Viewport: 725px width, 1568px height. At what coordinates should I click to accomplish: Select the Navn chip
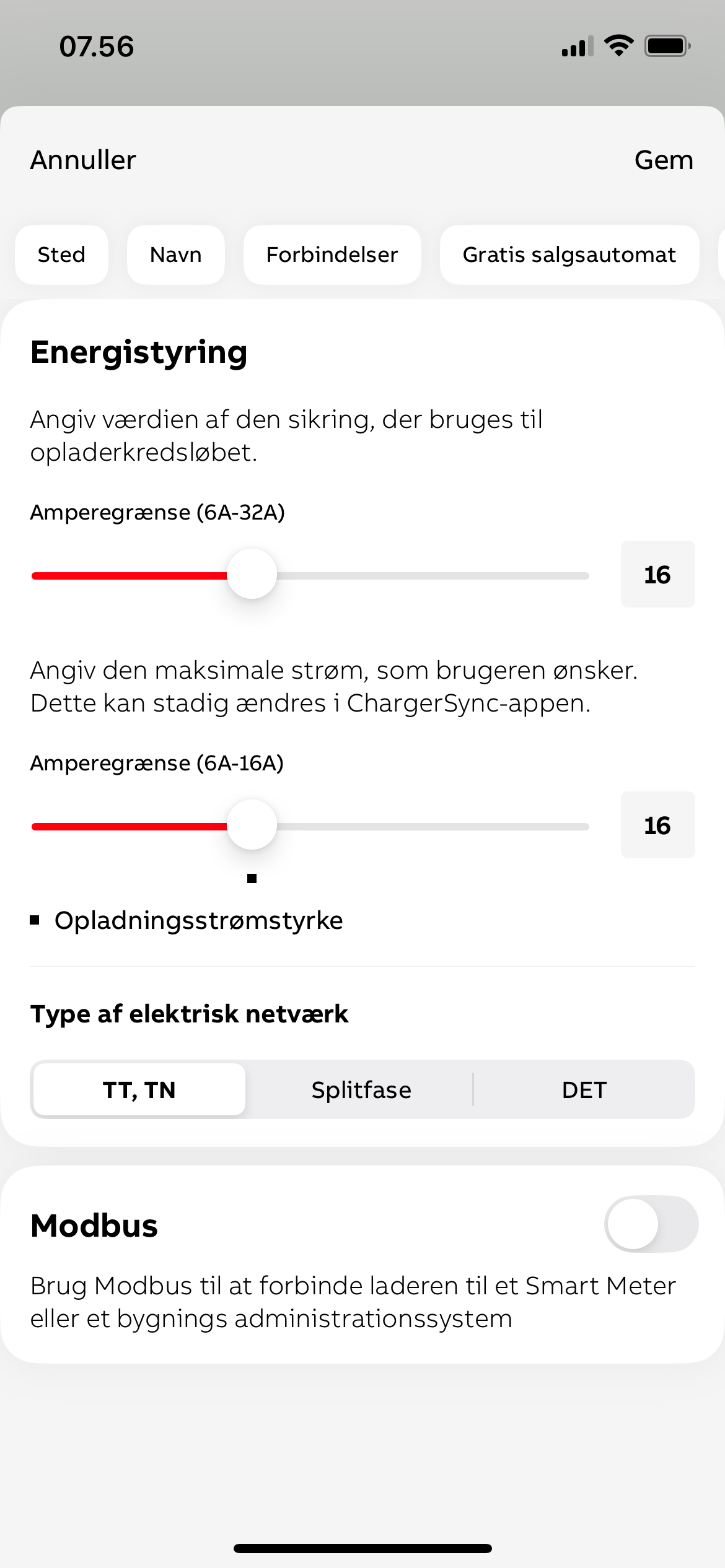coord(175,255)
